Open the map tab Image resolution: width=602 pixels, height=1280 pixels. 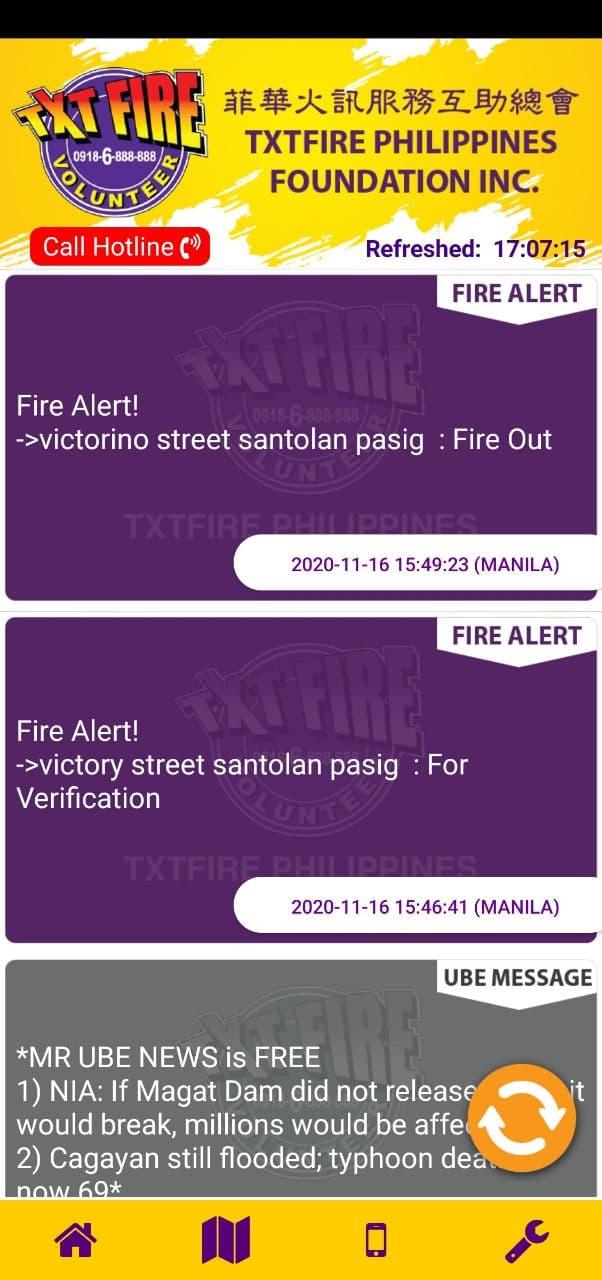point(226,1240)
